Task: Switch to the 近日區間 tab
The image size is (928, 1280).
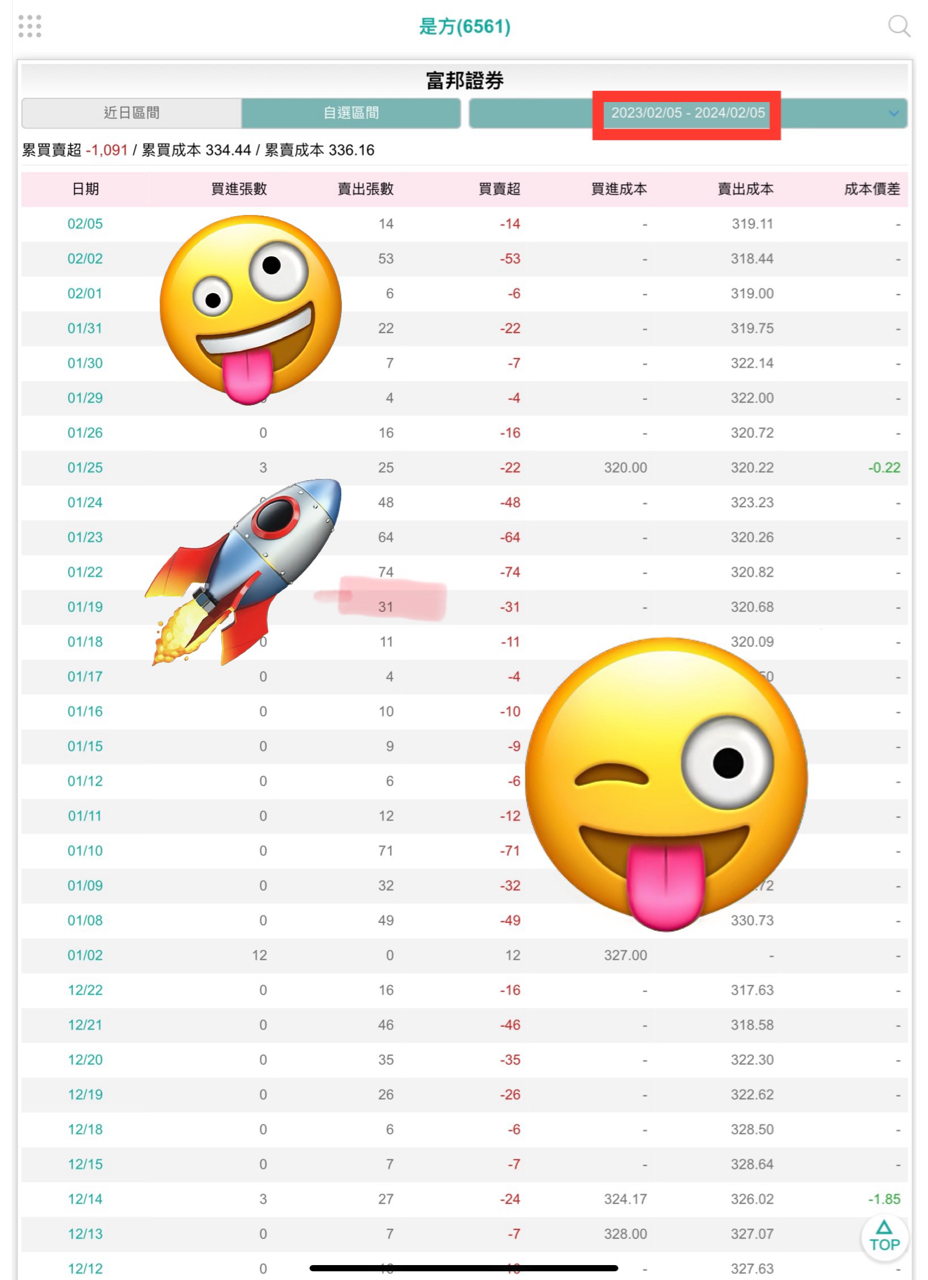Action: (131, 113)
